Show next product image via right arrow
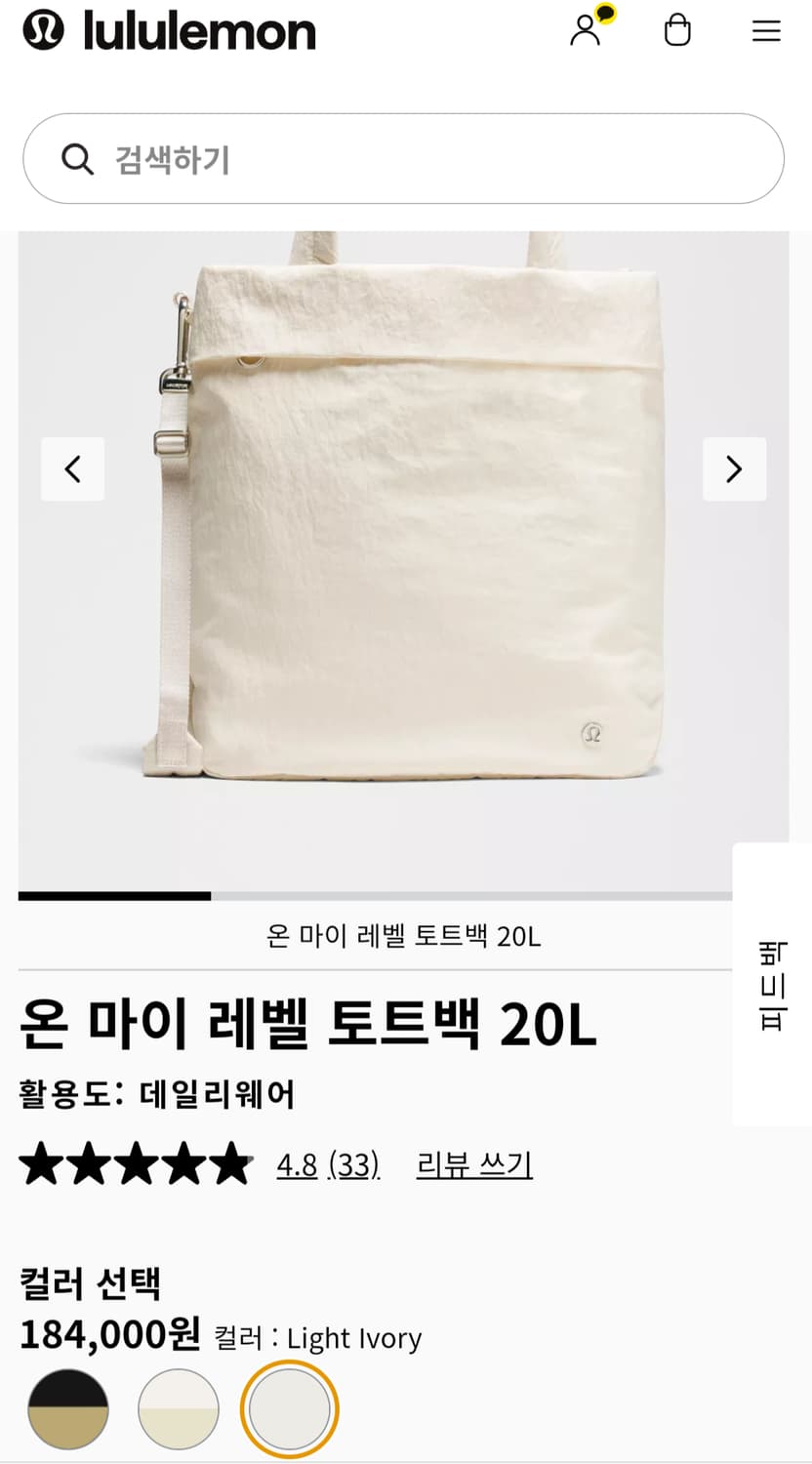The height and width of the screenshot is (1464, 812). 735,469
